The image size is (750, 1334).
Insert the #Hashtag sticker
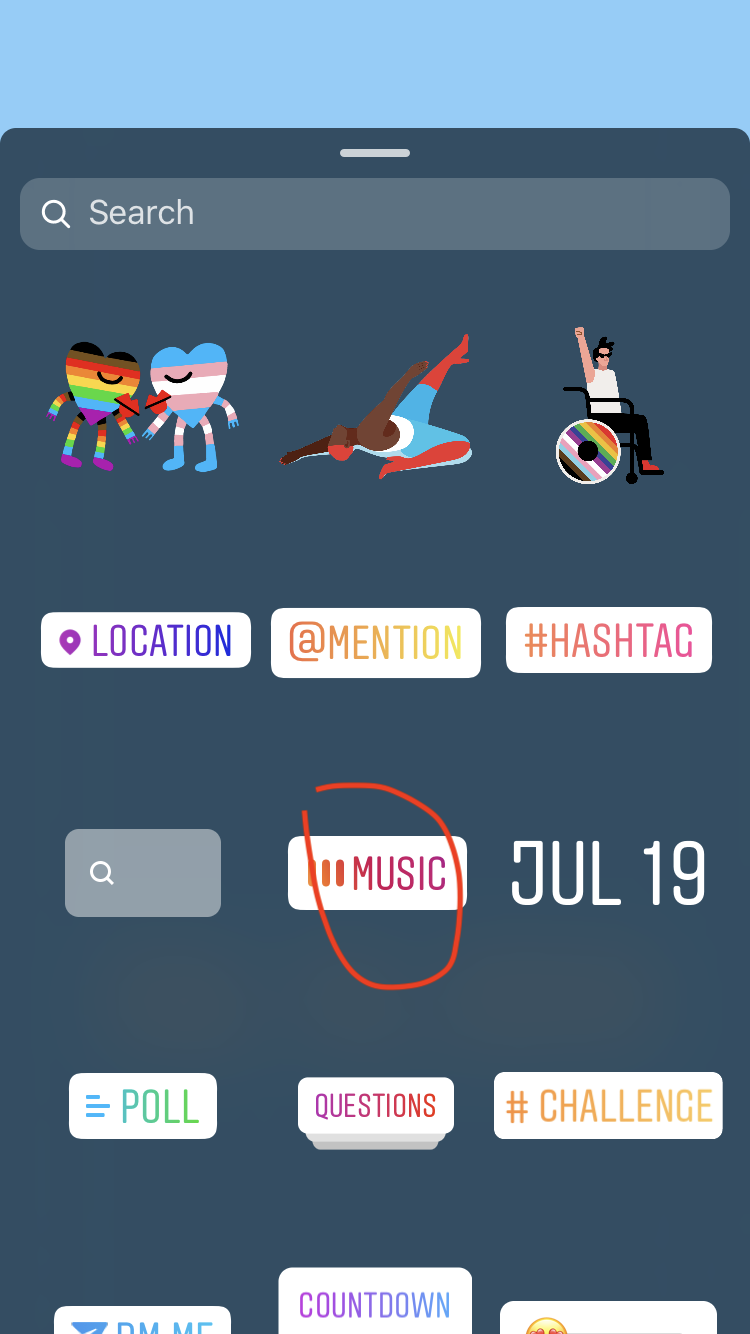coord(609,640)
